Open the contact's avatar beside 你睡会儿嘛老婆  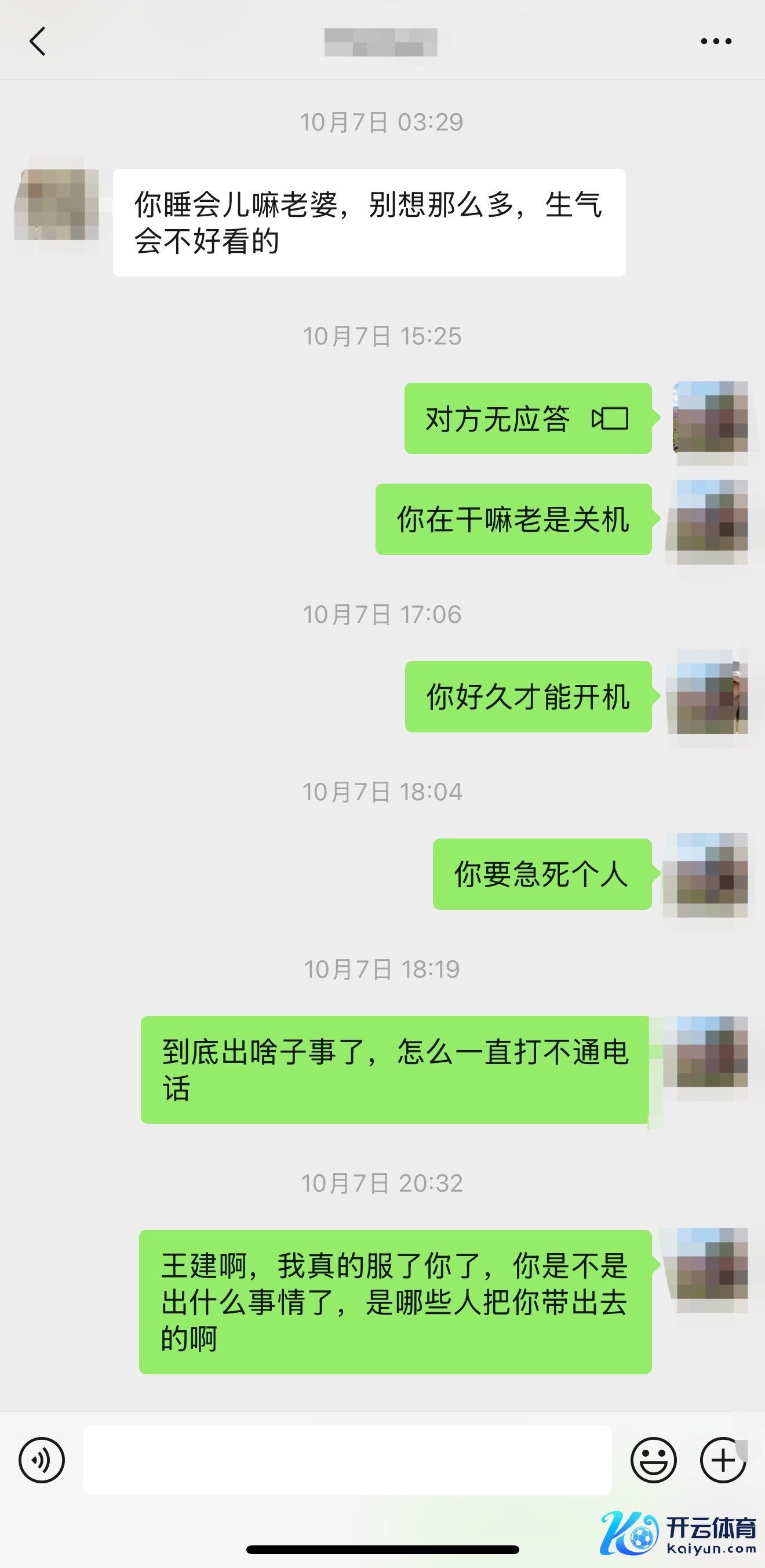pos(57,205)
